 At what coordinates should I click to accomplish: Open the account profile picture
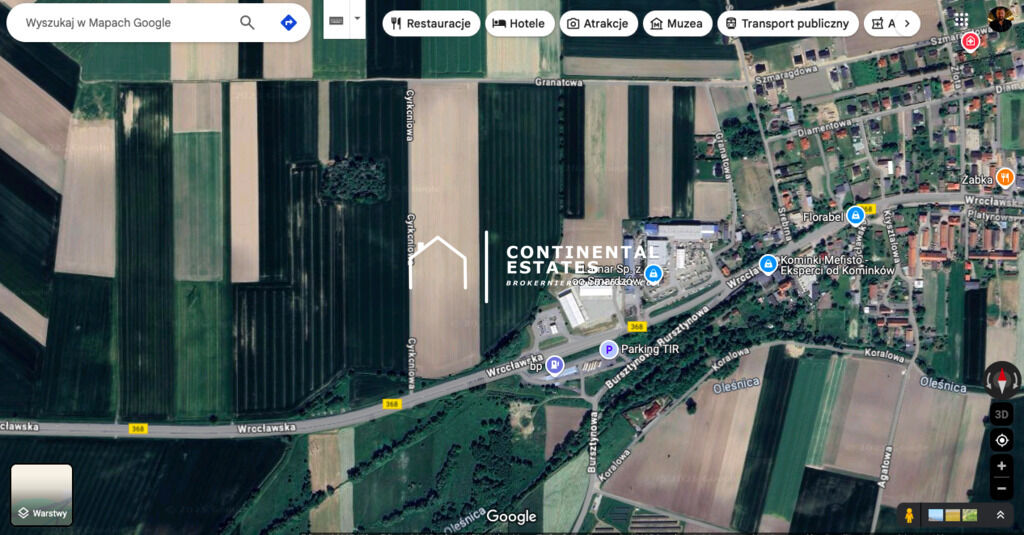click(x=1000, y=19)
